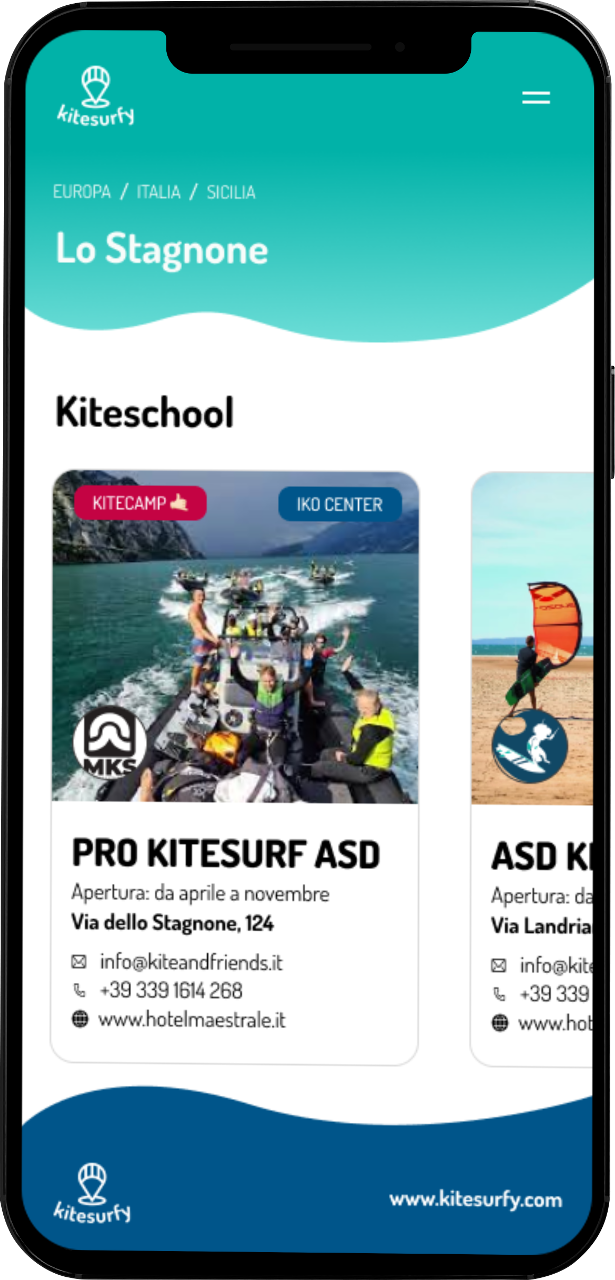This screenshot has height=1280, width=615.
Task: Select the Sicilia breadcrumb
Action: [x=231, y=192]
